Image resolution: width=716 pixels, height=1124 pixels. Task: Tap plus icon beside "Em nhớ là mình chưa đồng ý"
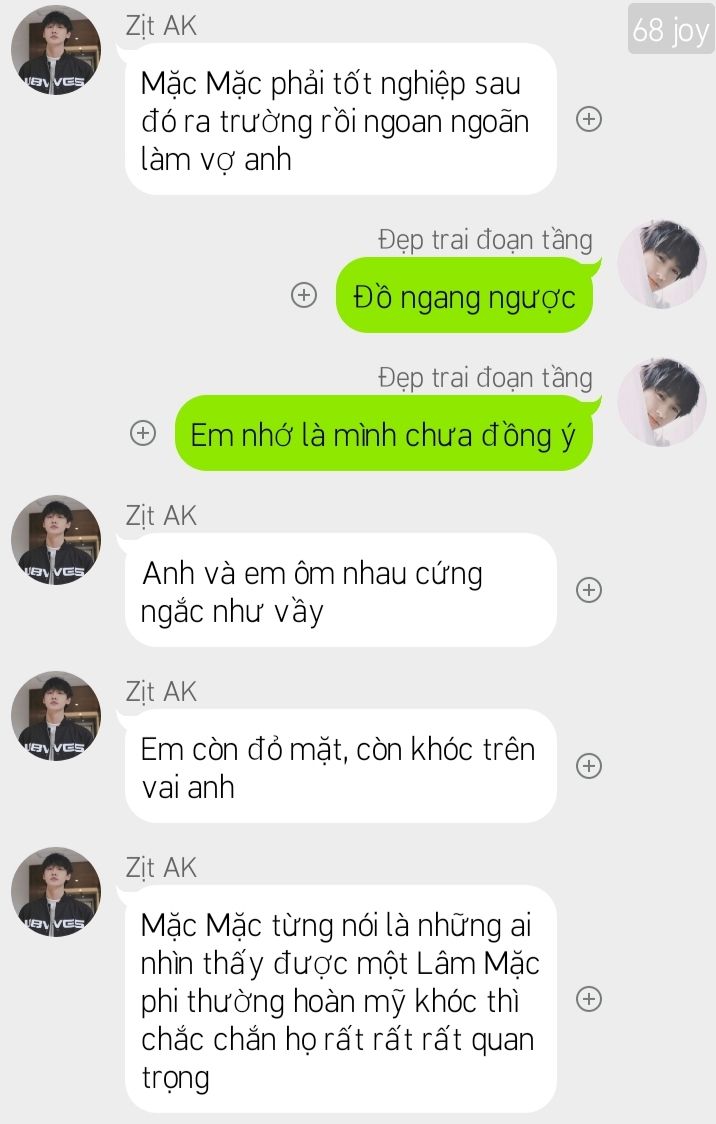[144, 433]
